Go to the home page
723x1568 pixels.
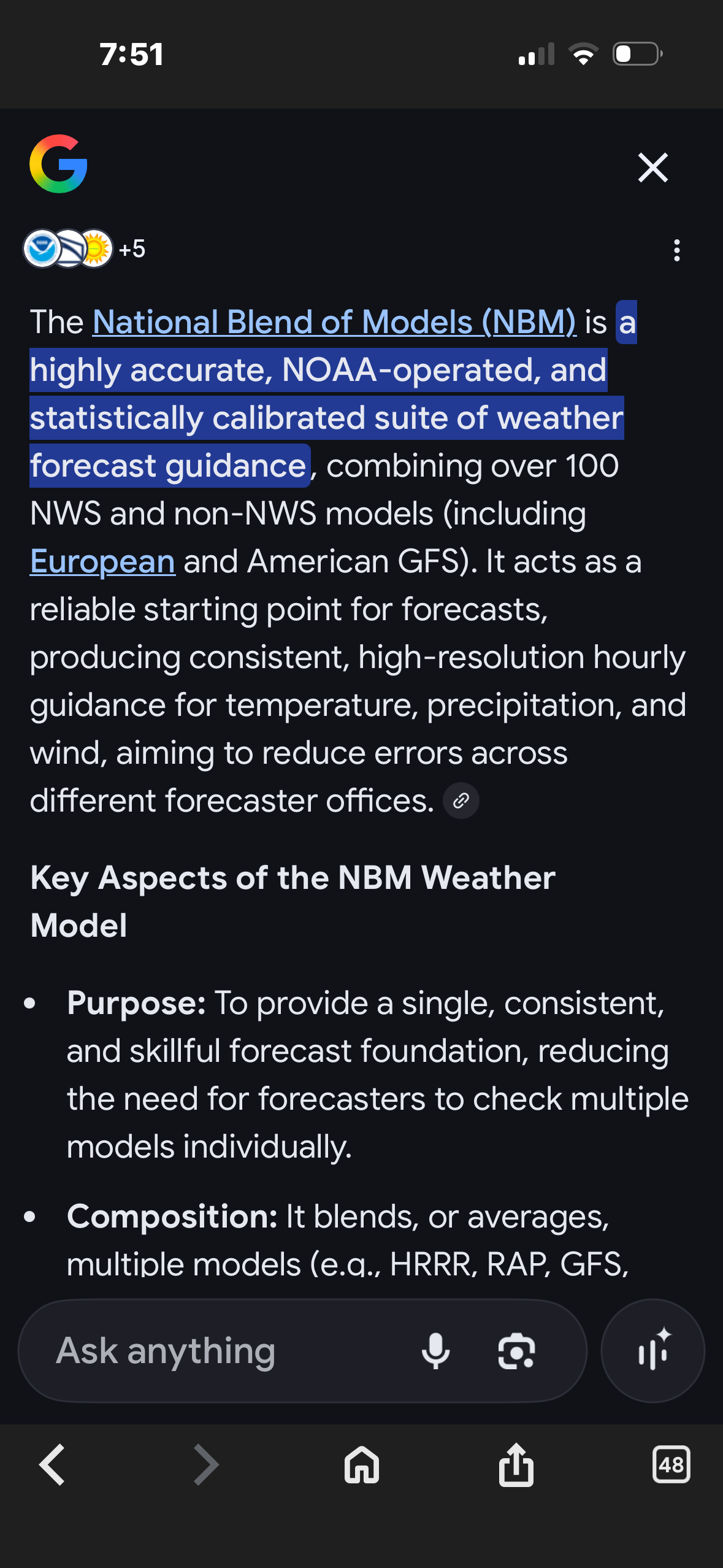pyautogui.click(x=362, y=1465)
